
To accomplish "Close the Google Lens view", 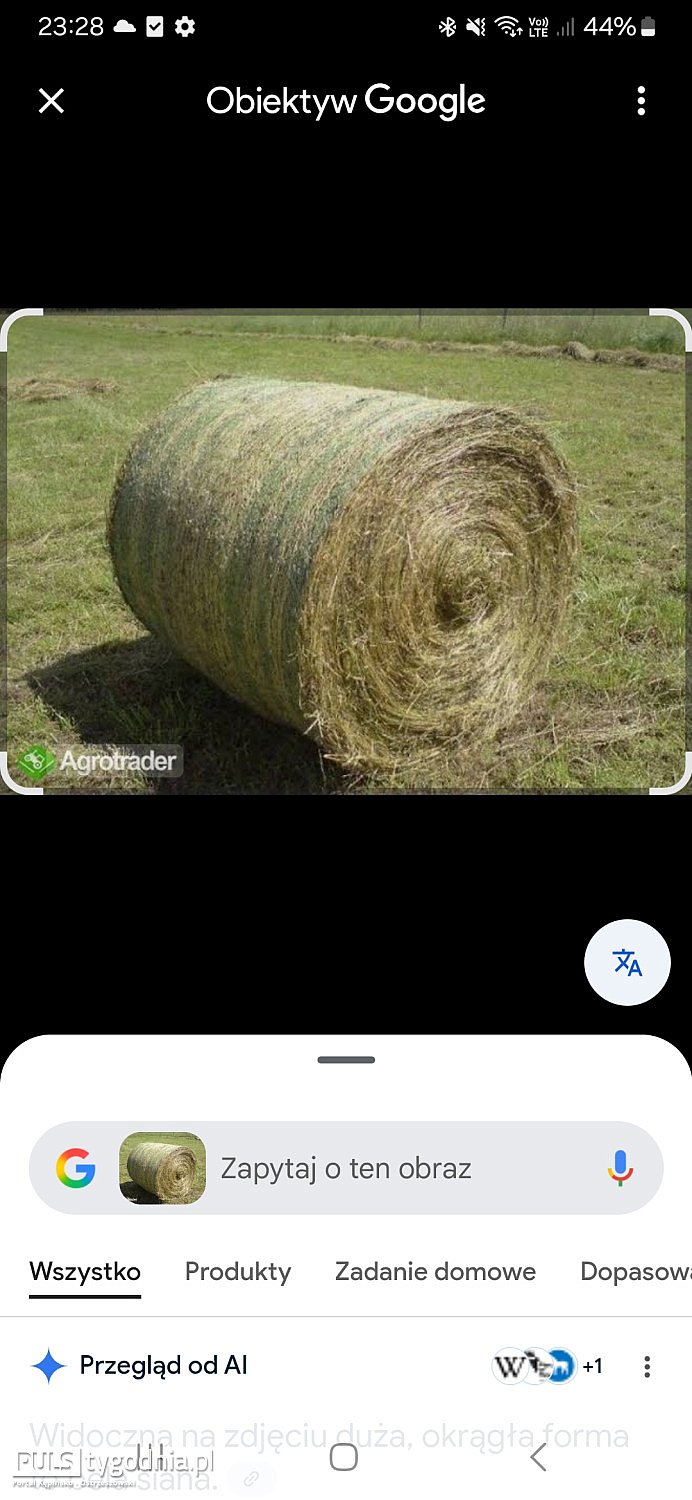I will 51,101.
